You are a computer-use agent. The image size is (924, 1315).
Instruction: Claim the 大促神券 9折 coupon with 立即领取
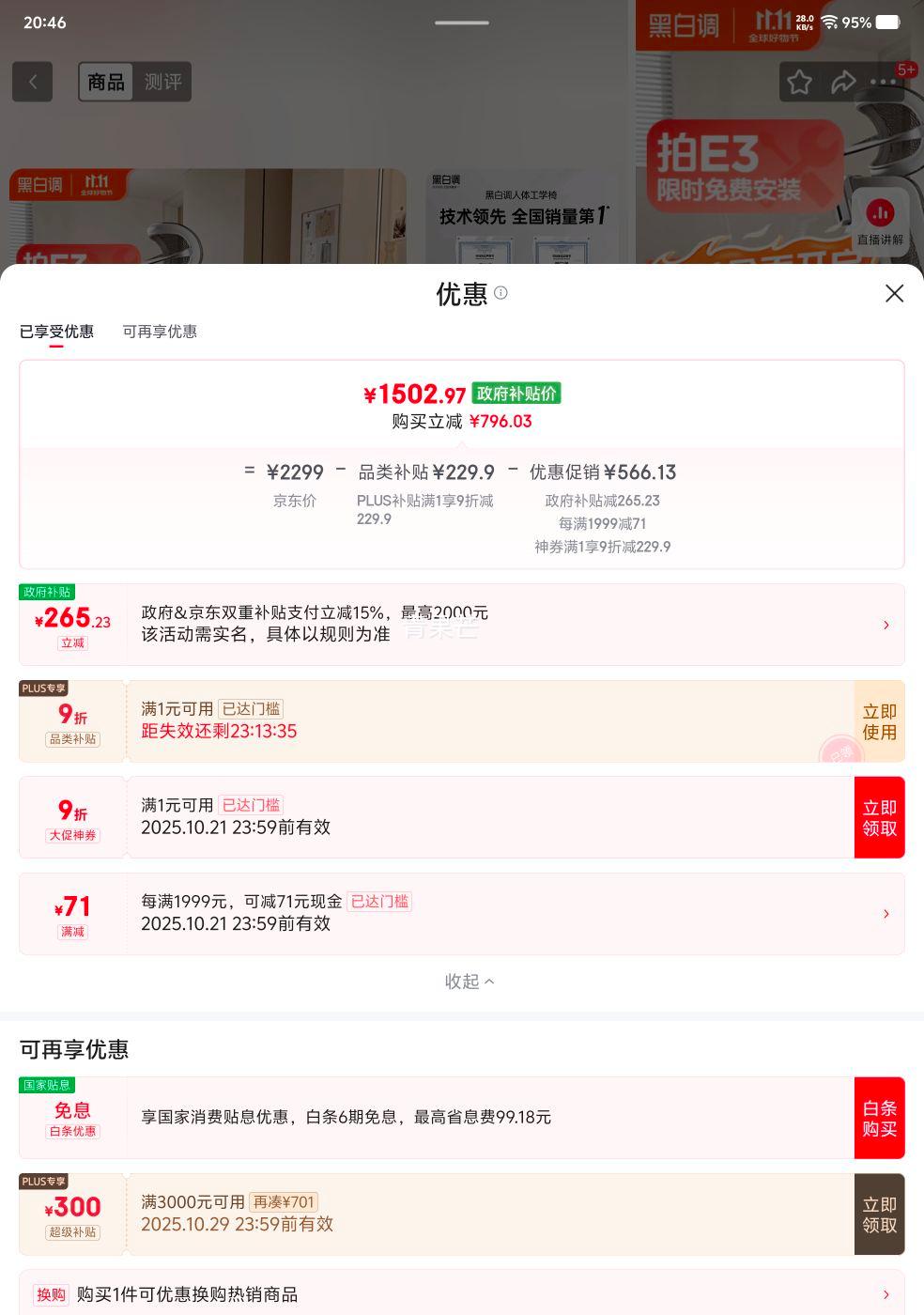[x=879, y=817]
